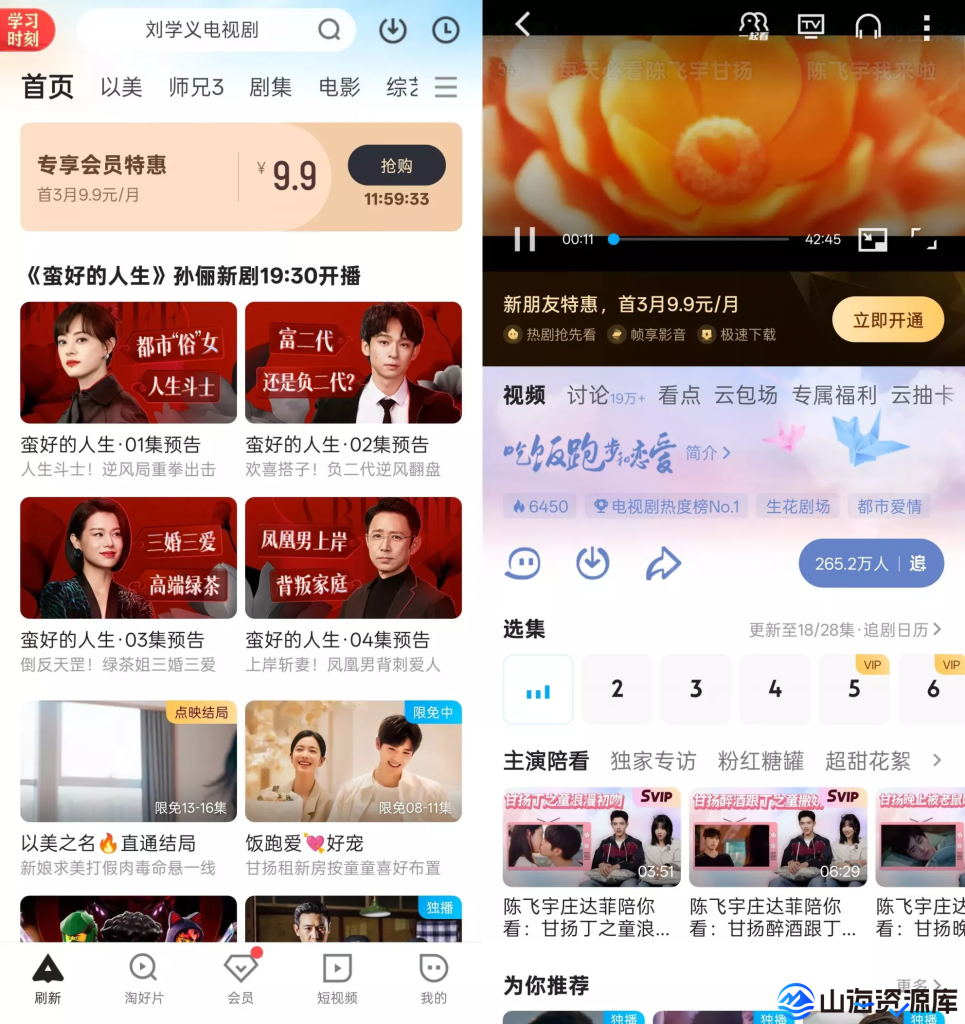Enable audio-only mode via the headphone icon
This screenshot has width=965, height=1024.
coord(866,27)
